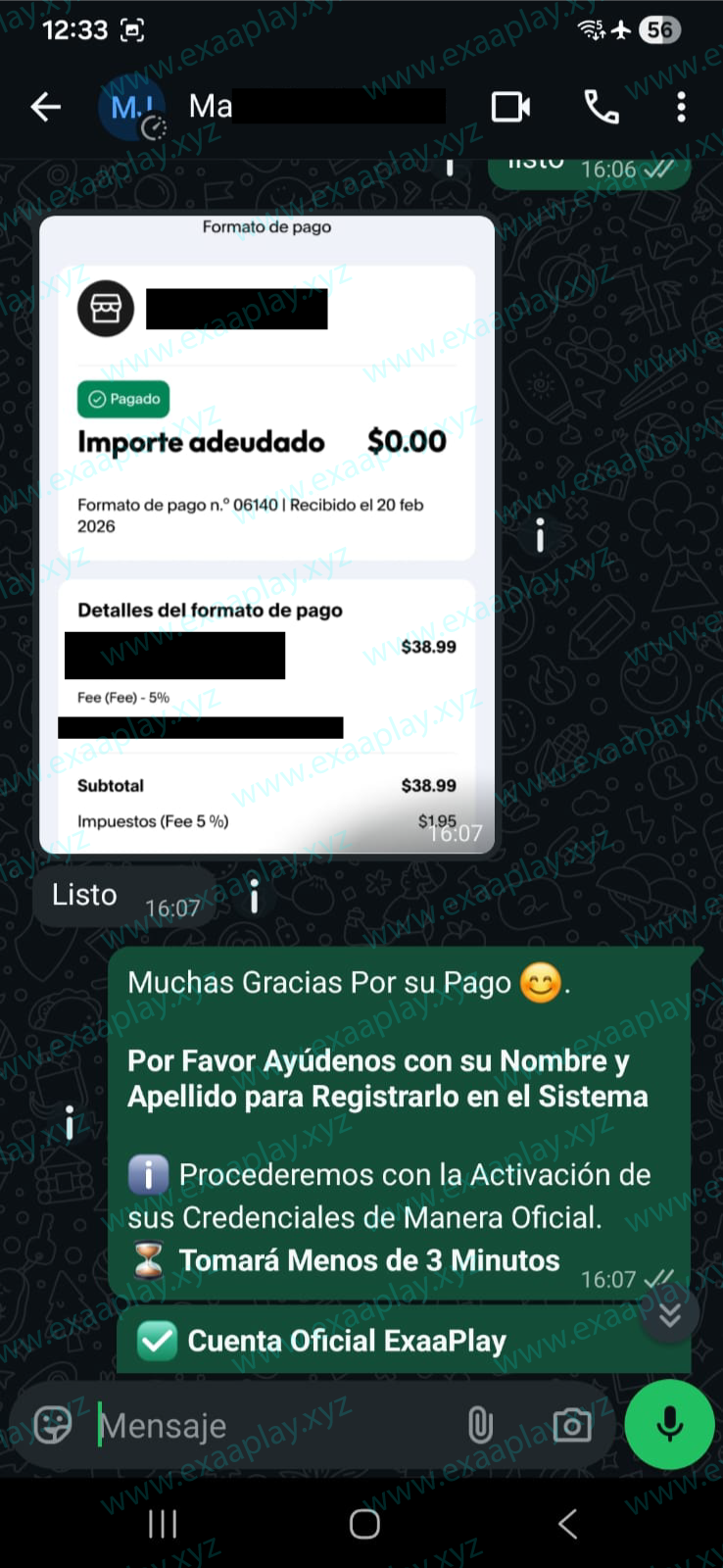Go back from the chat
Viewport: 723px width, 1568px height.
pos(45,107)
